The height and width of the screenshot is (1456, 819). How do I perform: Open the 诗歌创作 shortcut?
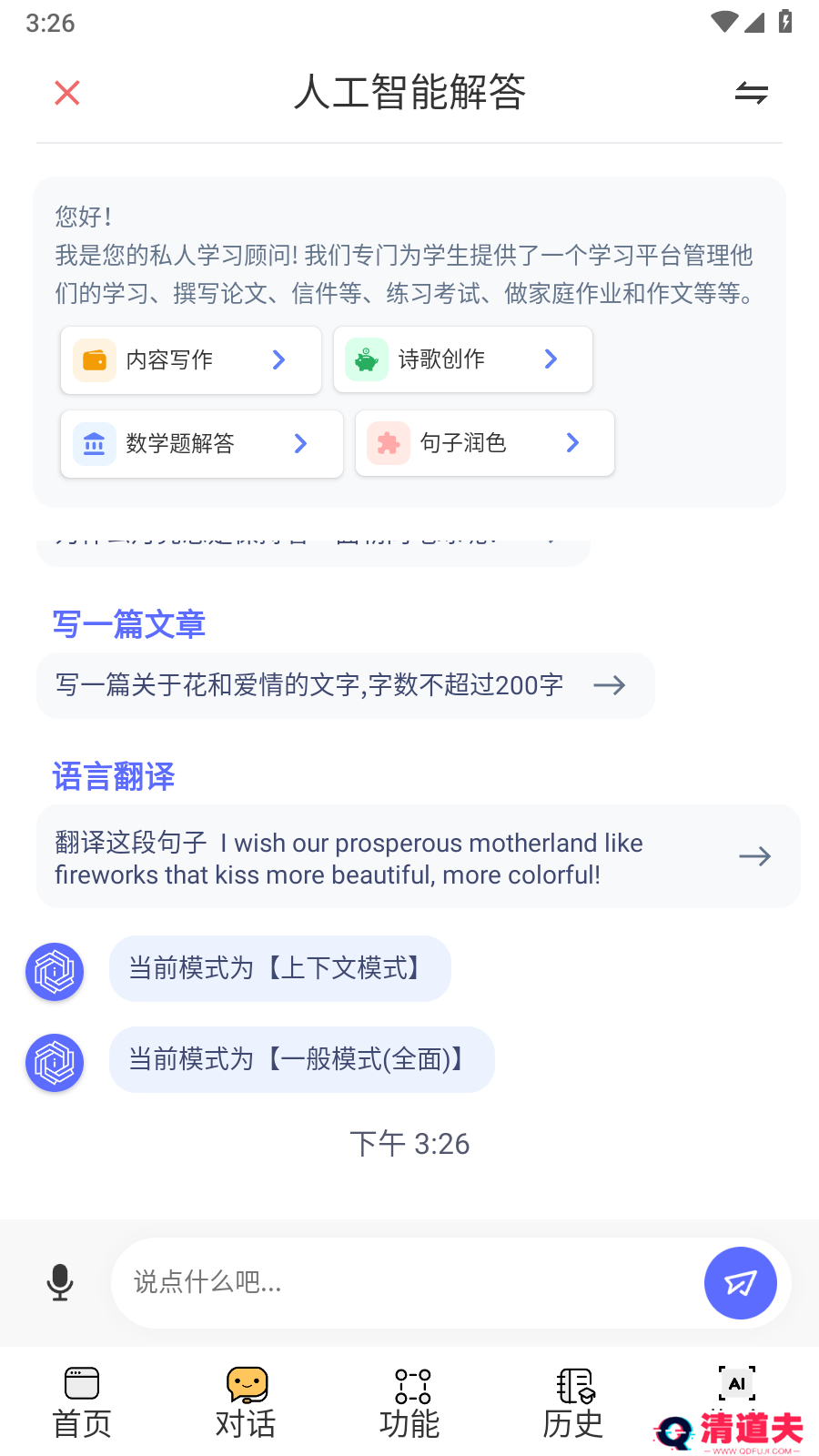click(463, 359)
